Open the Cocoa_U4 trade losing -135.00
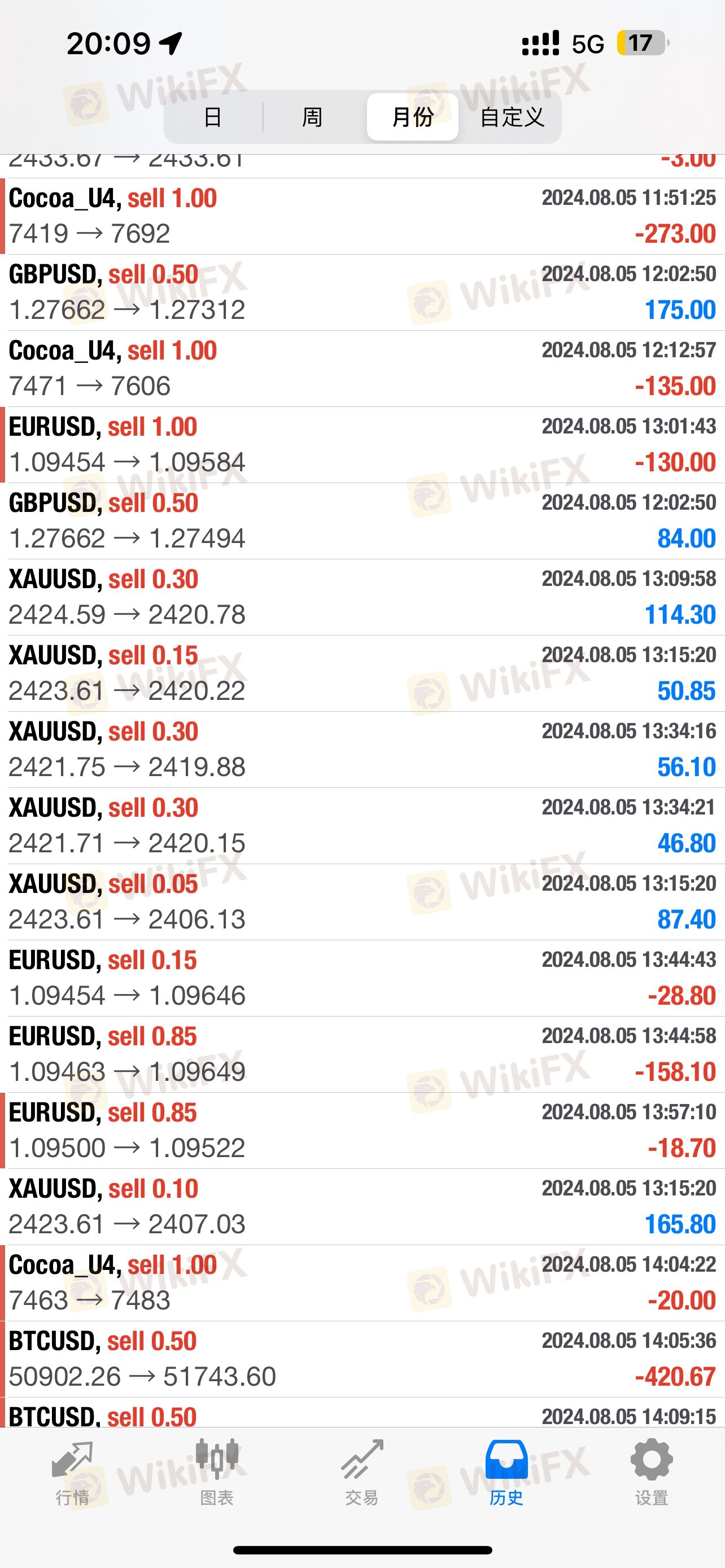 tap(362, 368)
